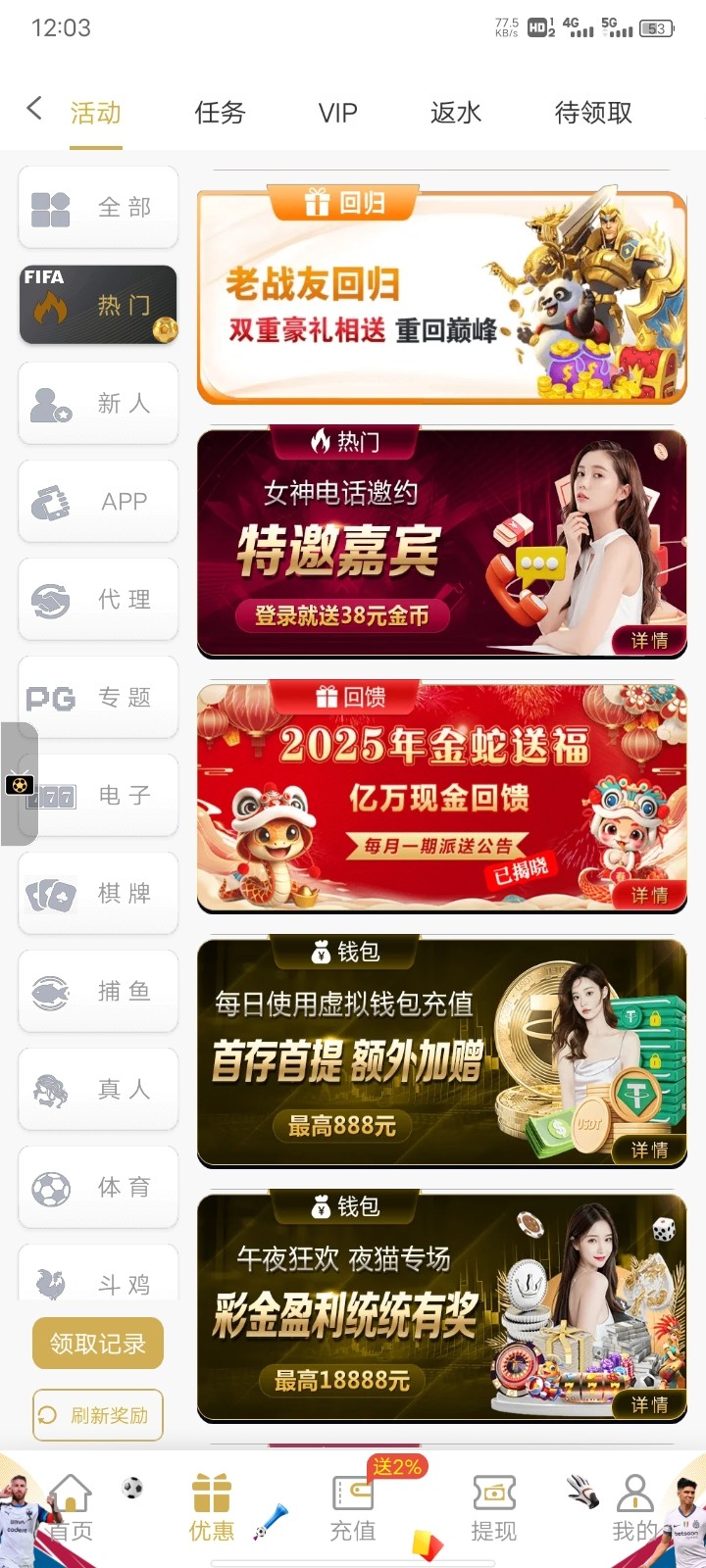
Task: Switch to the VIP tab
Action: [337, 113]
